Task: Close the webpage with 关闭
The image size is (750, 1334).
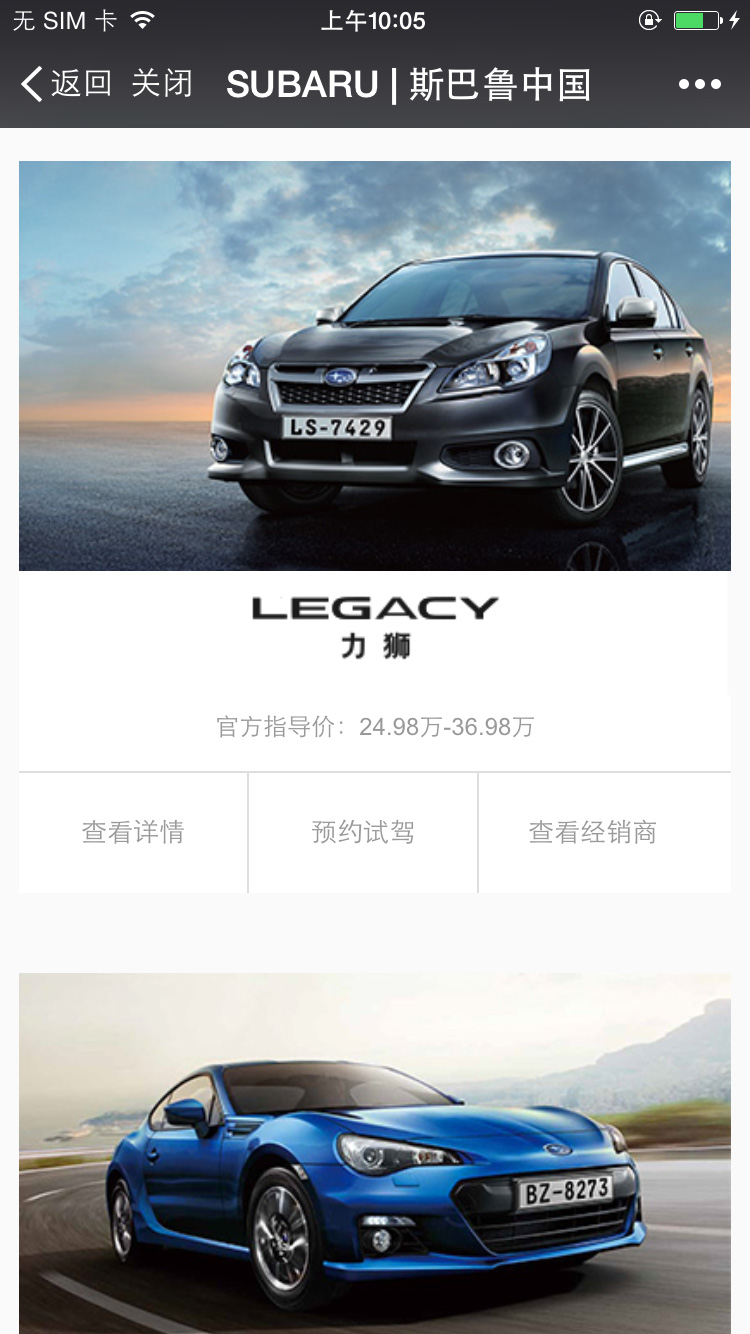Action: tap(161, 84)
